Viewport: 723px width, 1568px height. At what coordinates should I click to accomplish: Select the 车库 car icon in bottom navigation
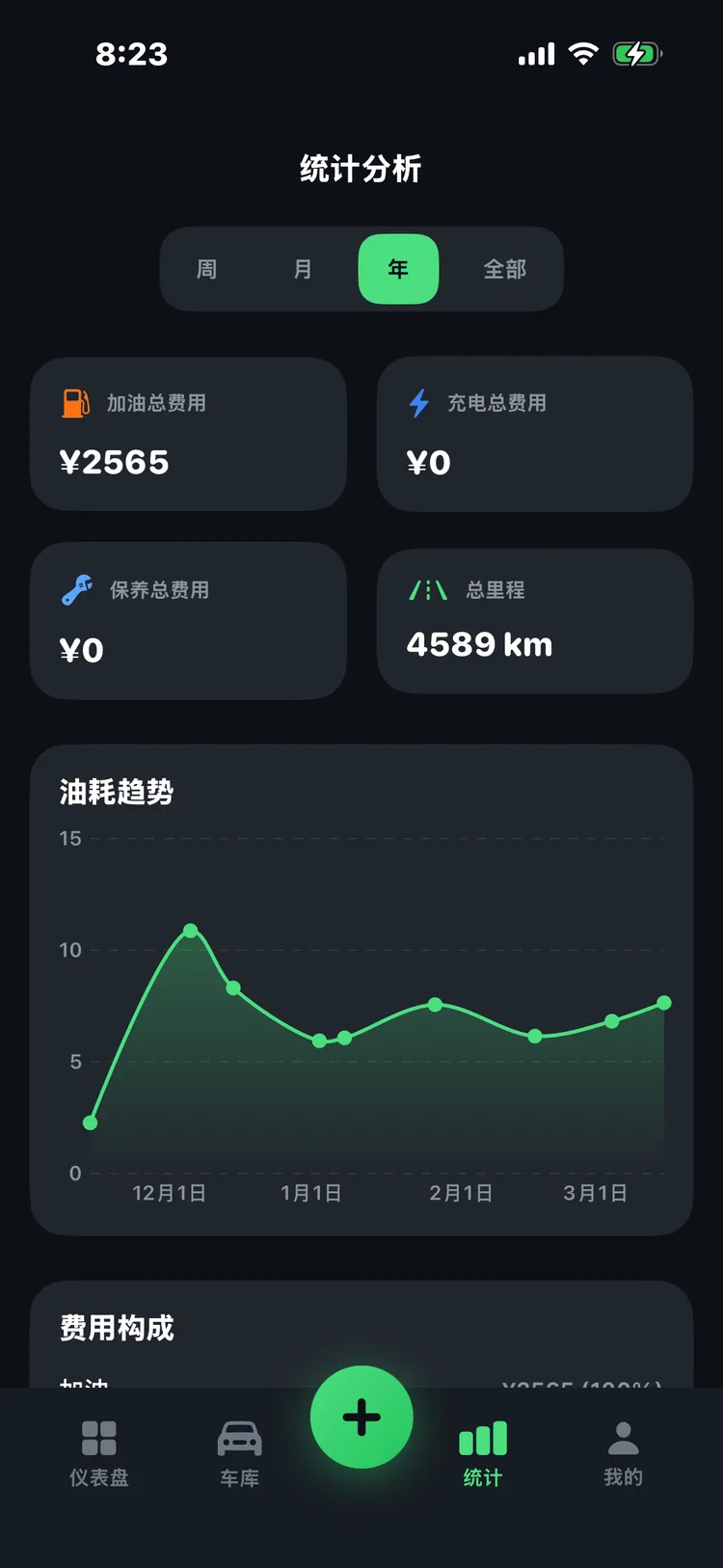pos(239,1437)
